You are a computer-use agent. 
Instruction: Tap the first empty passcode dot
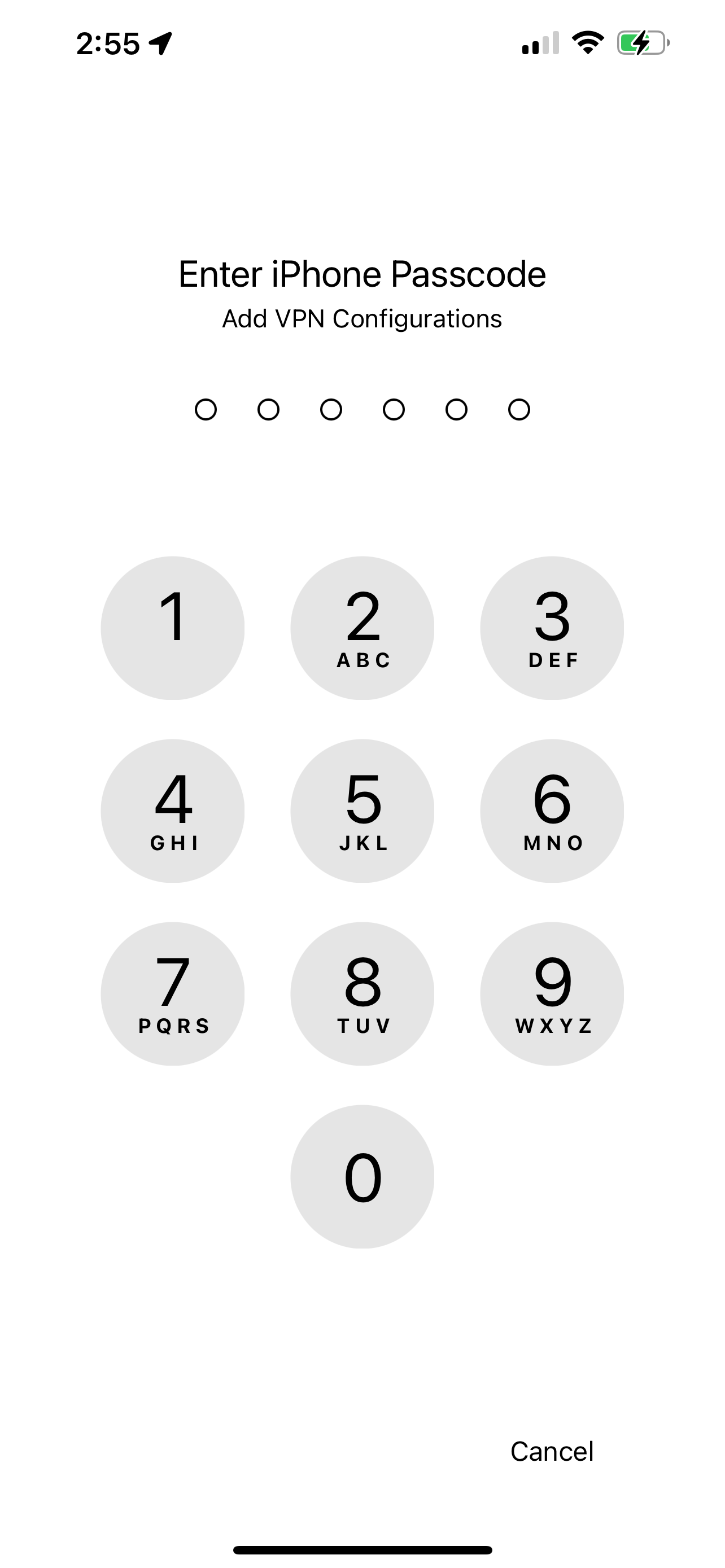pyautogui.click(x=206, y=410)
